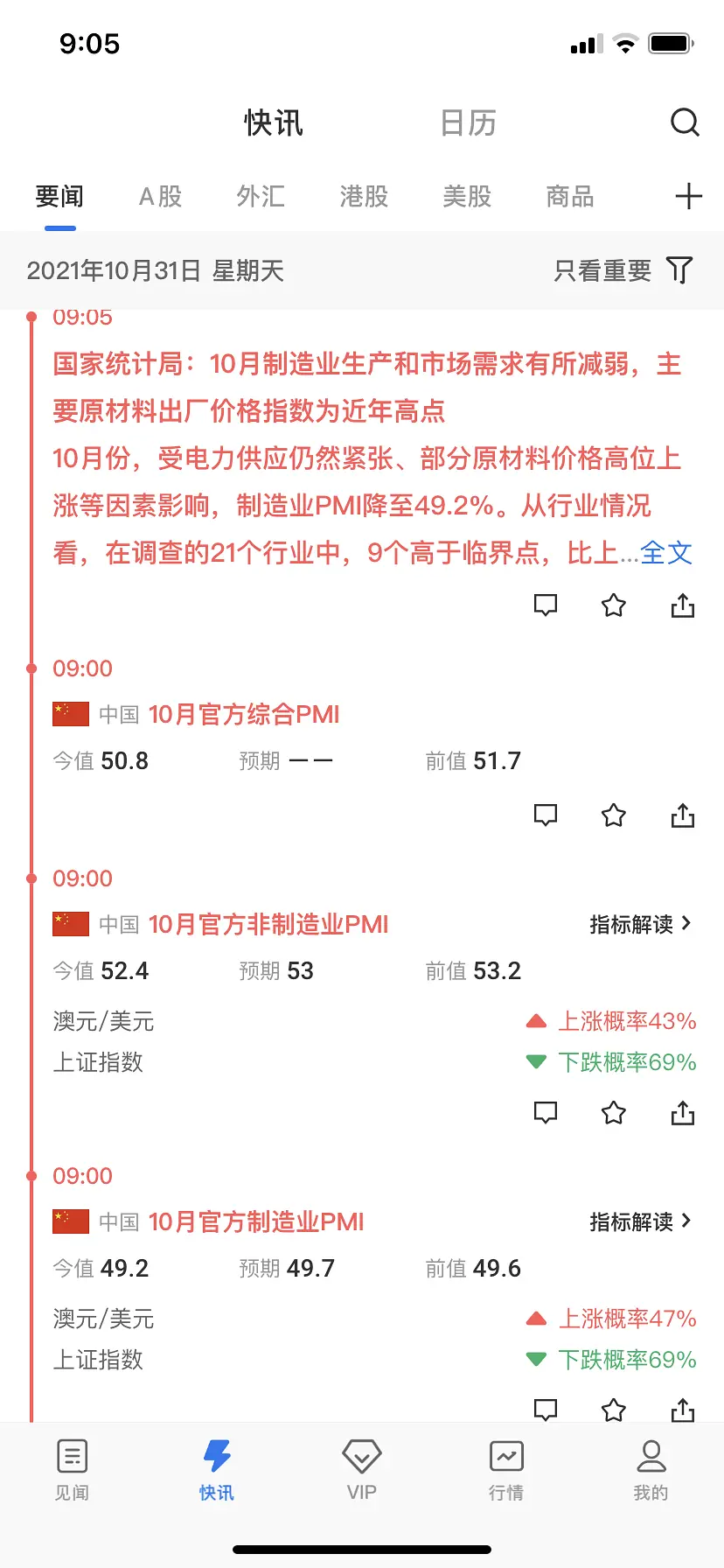724x1568 pixels.
Task: Open 指标解读 for 10月官方非制造业PMI
Action: click(640, 924)
